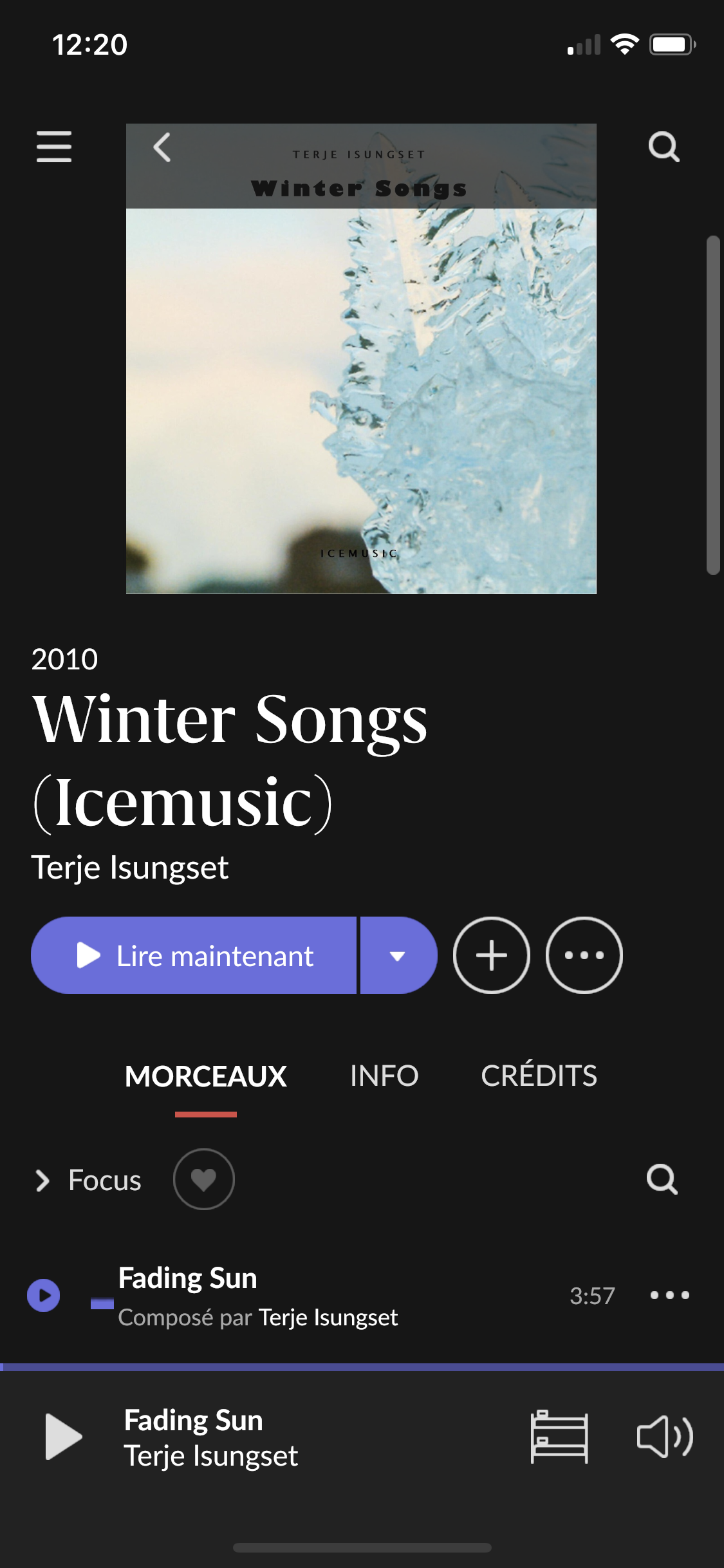Image resolution: width=724 pixels, height=1568 pixels.
Task: Go back with the arrow icon
Action: (x=162, y=147)
